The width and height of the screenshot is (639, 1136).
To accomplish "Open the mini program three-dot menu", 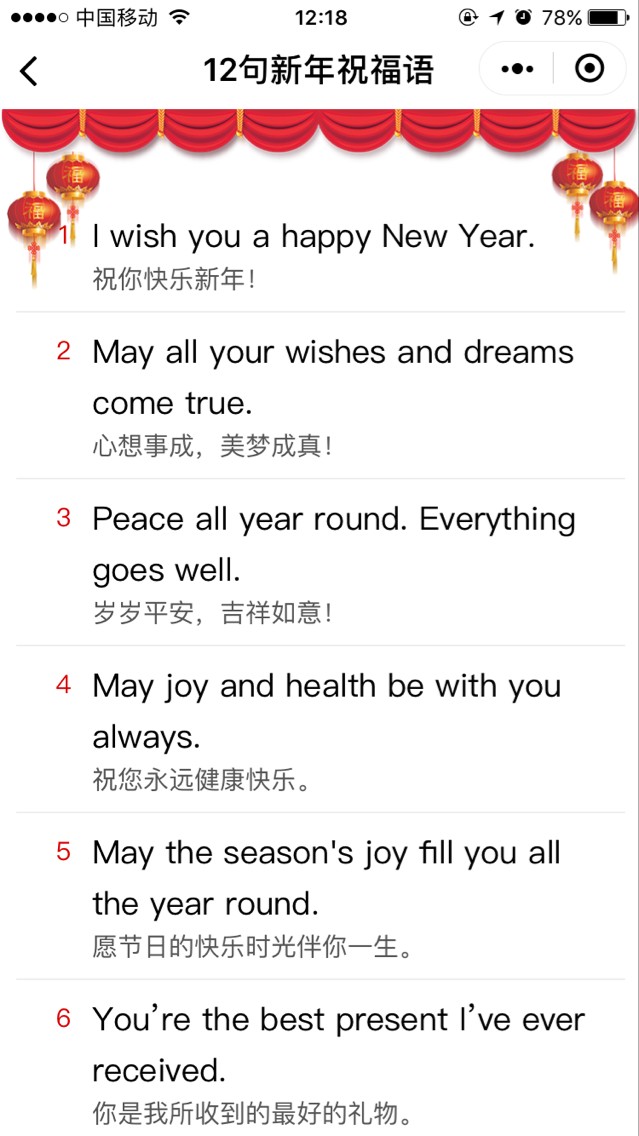I will point(517,70).
